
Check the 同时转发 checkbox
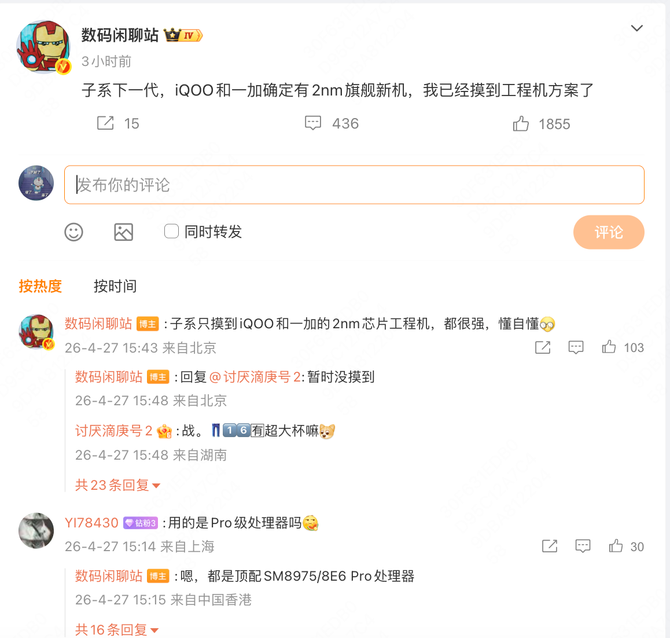point(172,231)
